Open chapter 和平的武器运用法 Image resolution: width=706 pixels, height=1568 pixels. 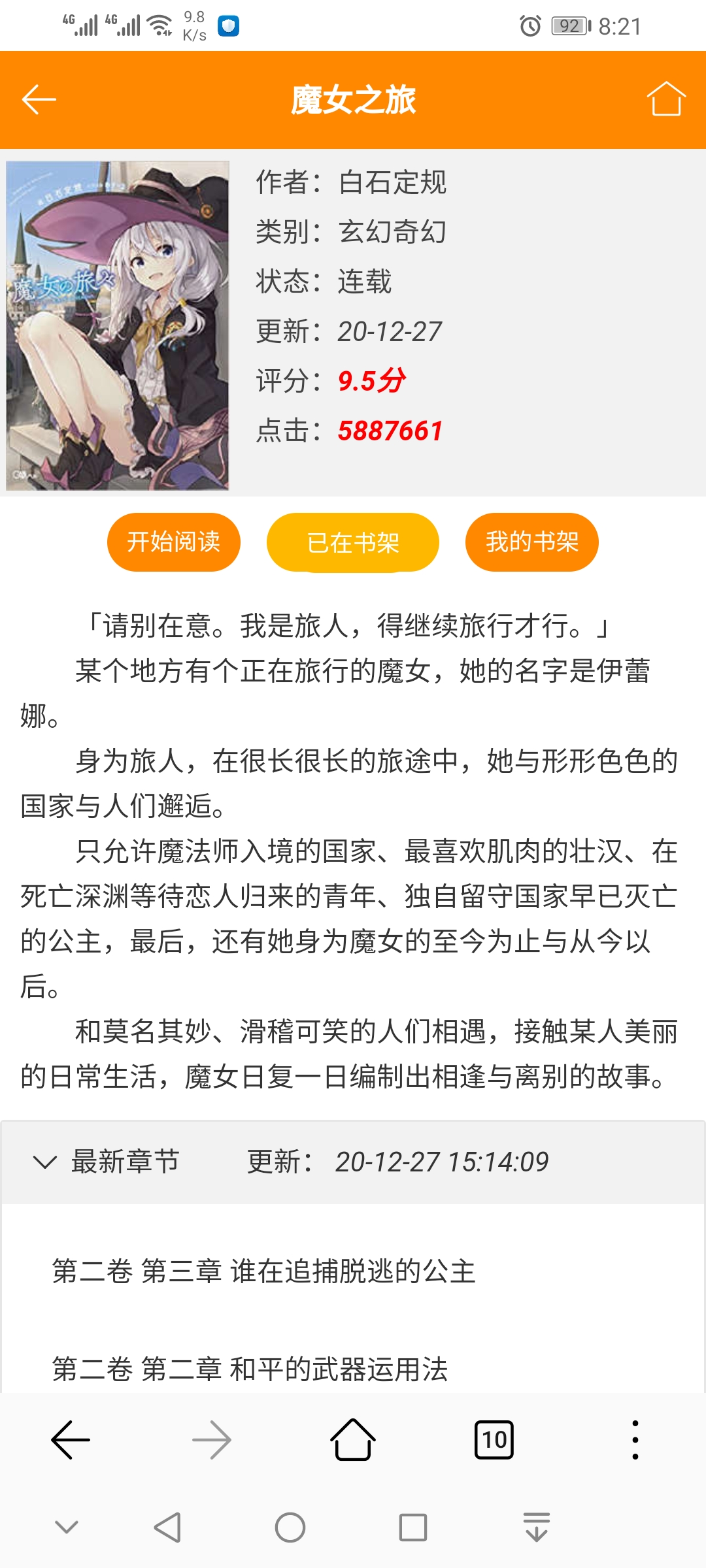pyautogui.click(x=250, y=1369)
